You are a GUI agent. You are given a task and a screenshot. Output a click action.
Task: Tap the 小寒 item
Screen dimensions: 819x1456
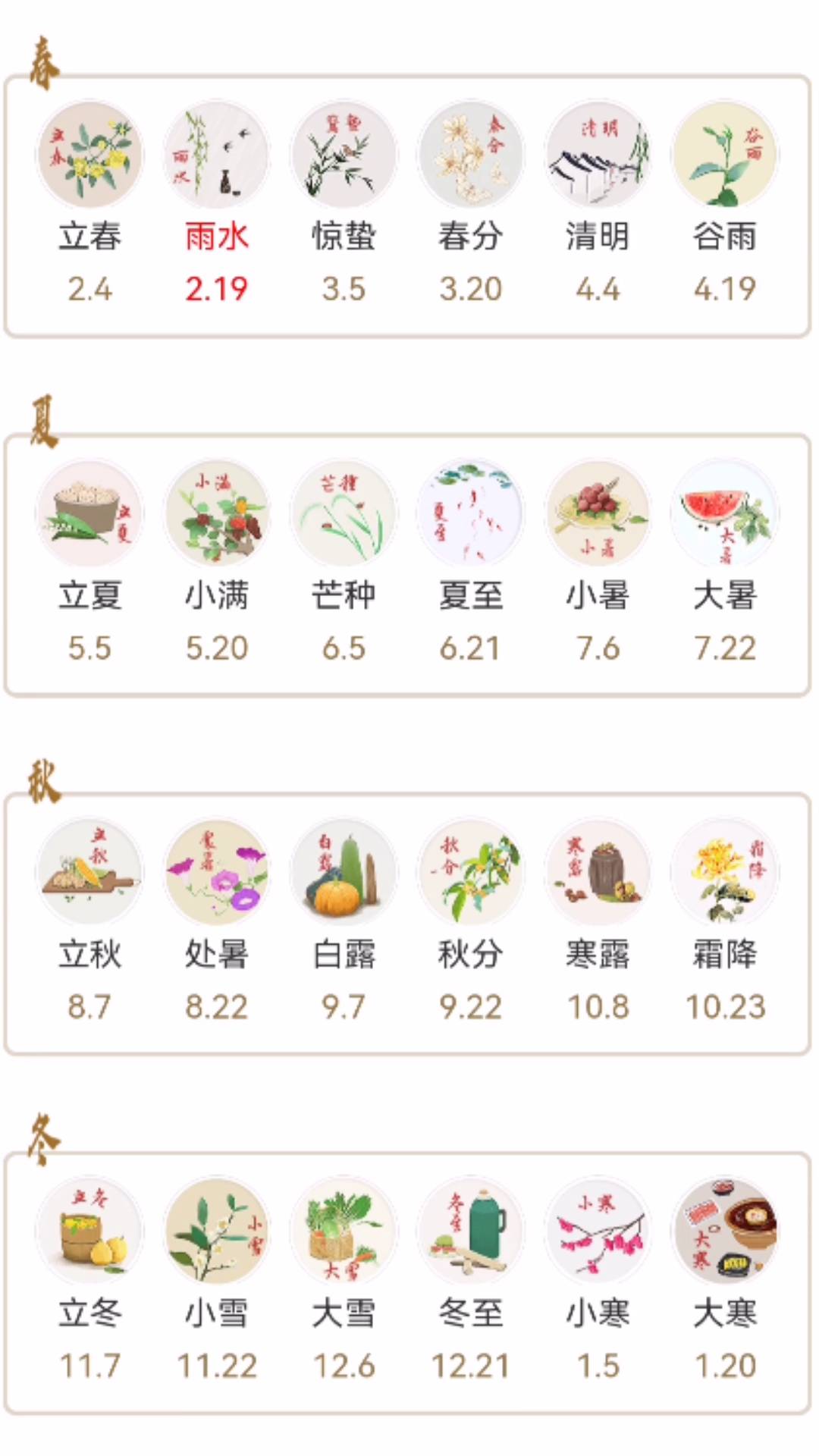598,1280
